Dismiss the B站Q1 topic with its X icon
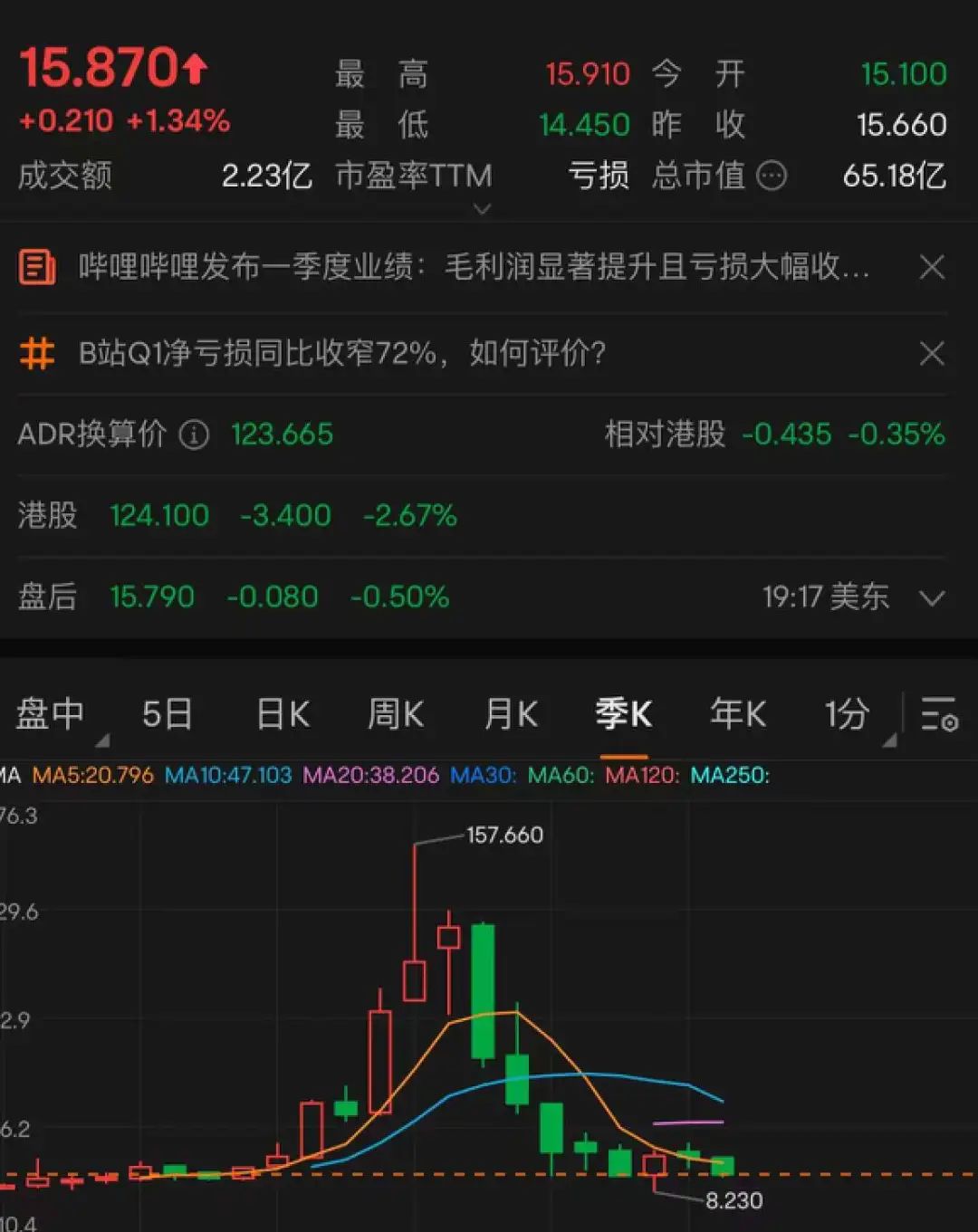The width and height of the screenshot is (978, 1232). (932, 354)
